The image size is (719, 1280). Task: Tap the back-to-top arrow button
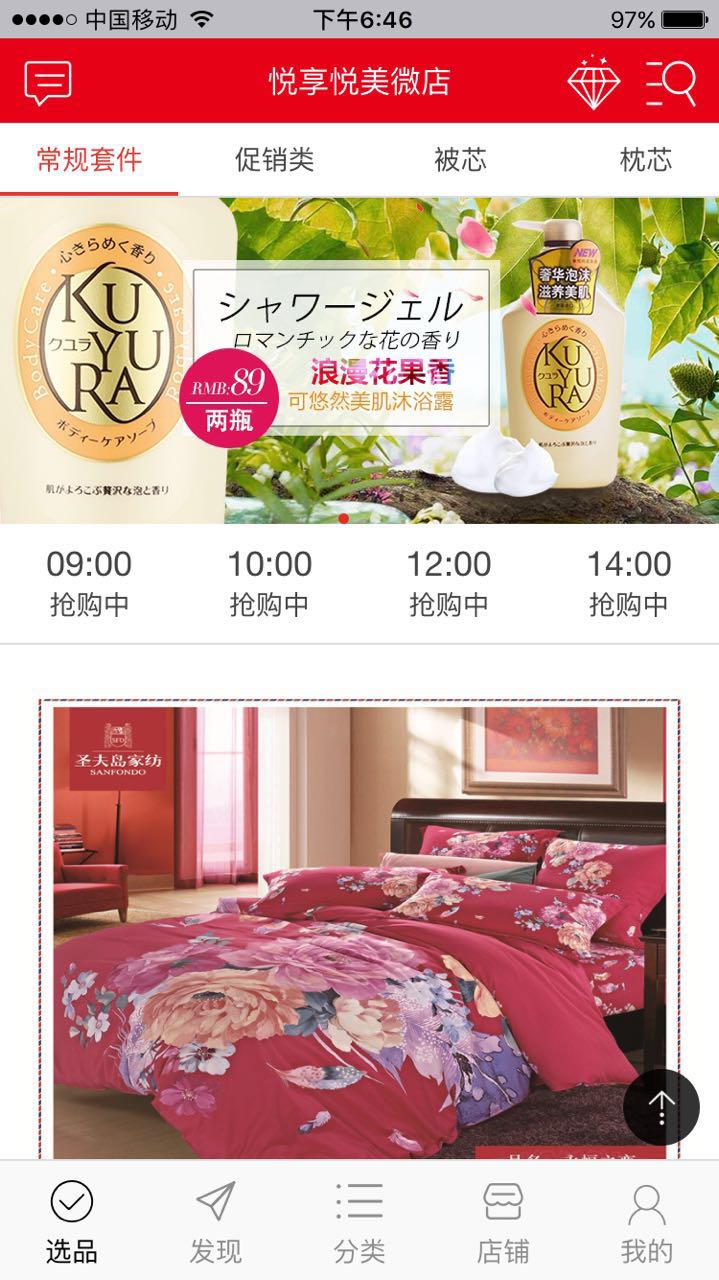(x=661, y=1107)
